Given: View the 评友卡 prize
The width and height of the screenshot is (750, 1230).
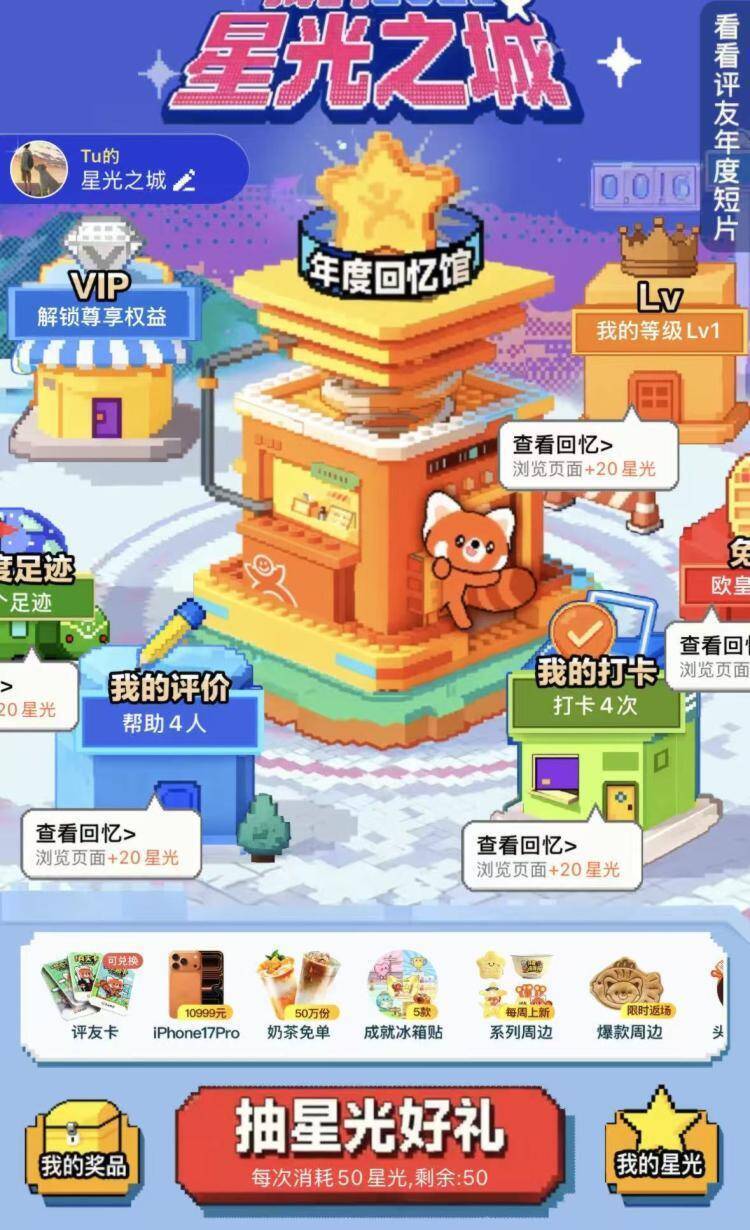Looking at the screenshot, I should click(x=94, y=995).
